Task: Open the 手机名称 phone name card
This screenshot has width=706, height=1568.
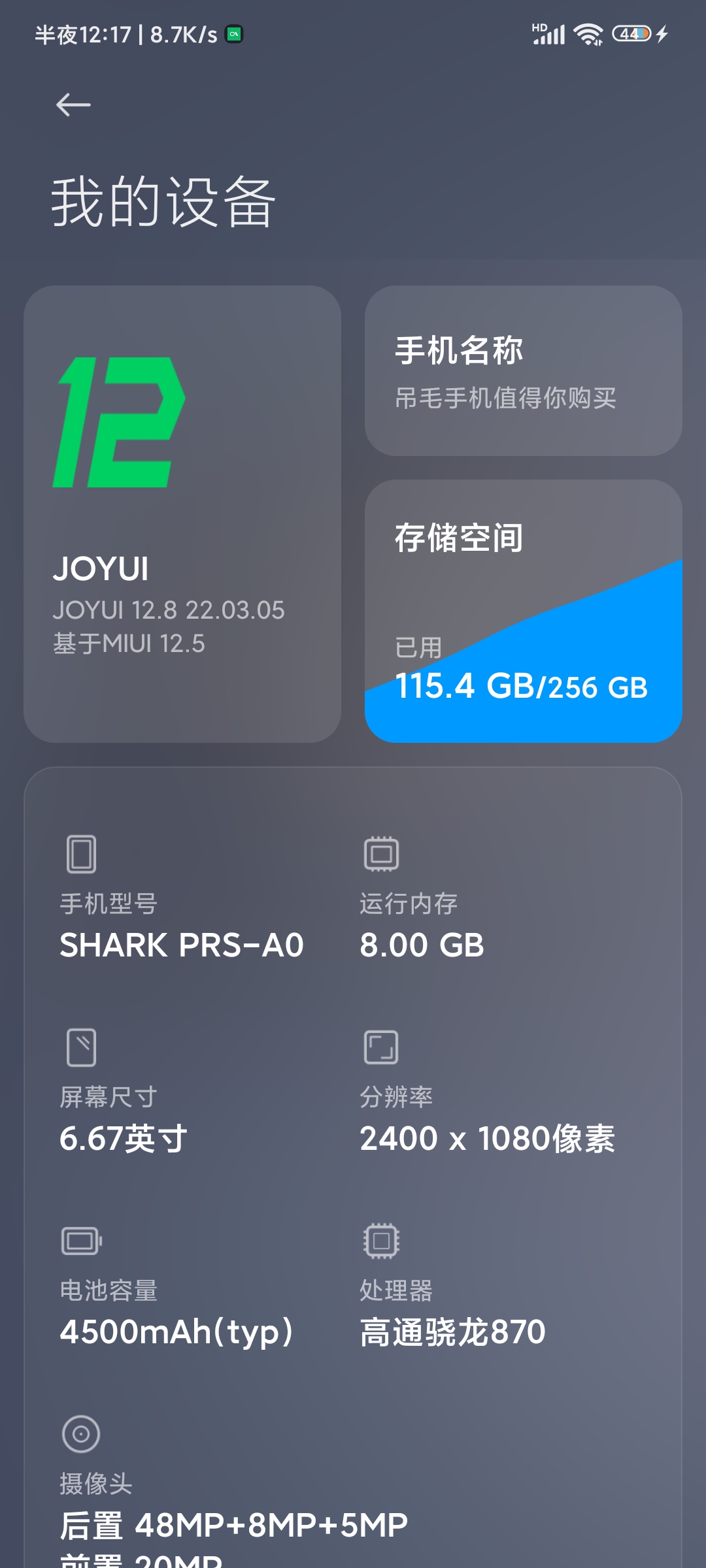Action: pyautogui.click(x=523, y=370)
